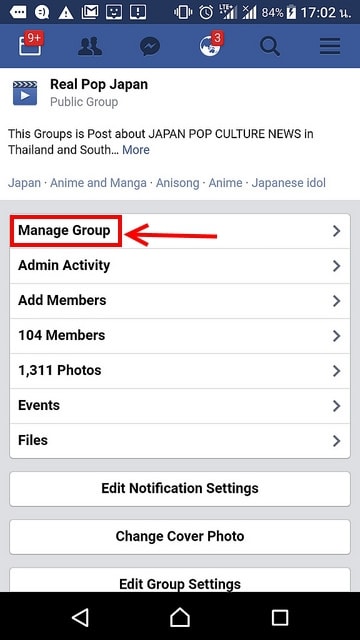The width and height of the screenshot is (360, 640).
Task: Tap Edit Notification Settings
Action: coord(180,489)
